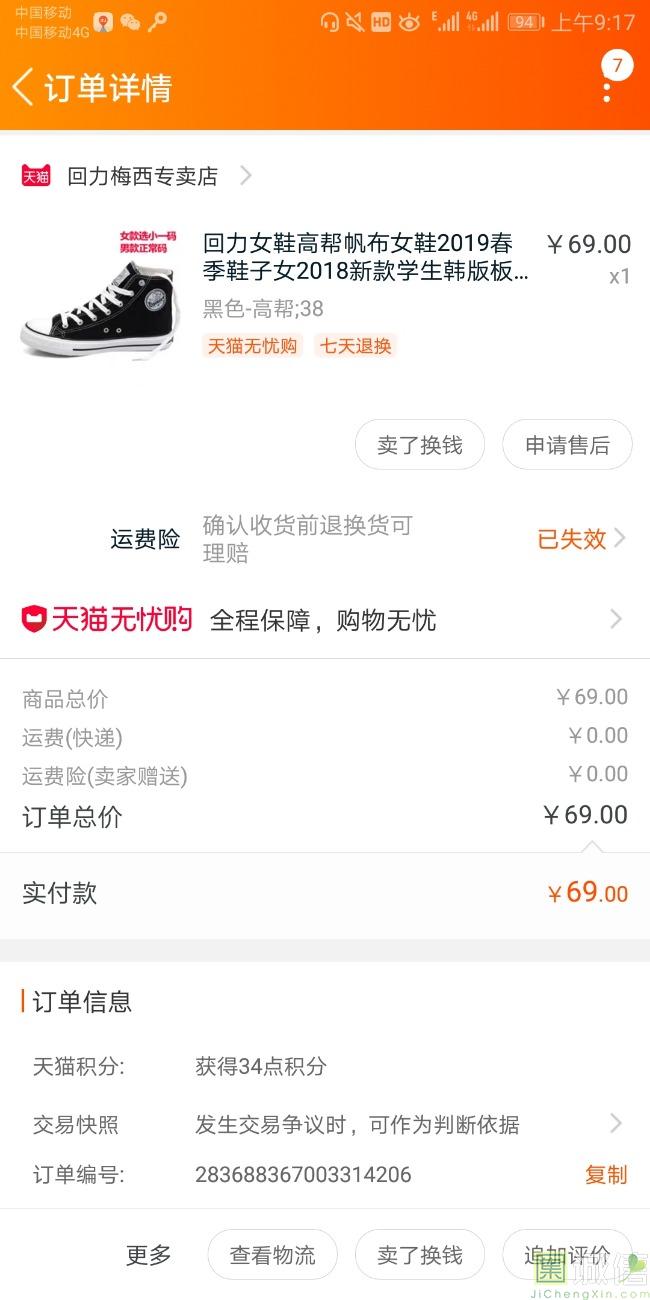The height and width of the screenshot is (1300, 650).
Task: Open 更多 options in bottom bar
Action: (x=148, y=1255)
